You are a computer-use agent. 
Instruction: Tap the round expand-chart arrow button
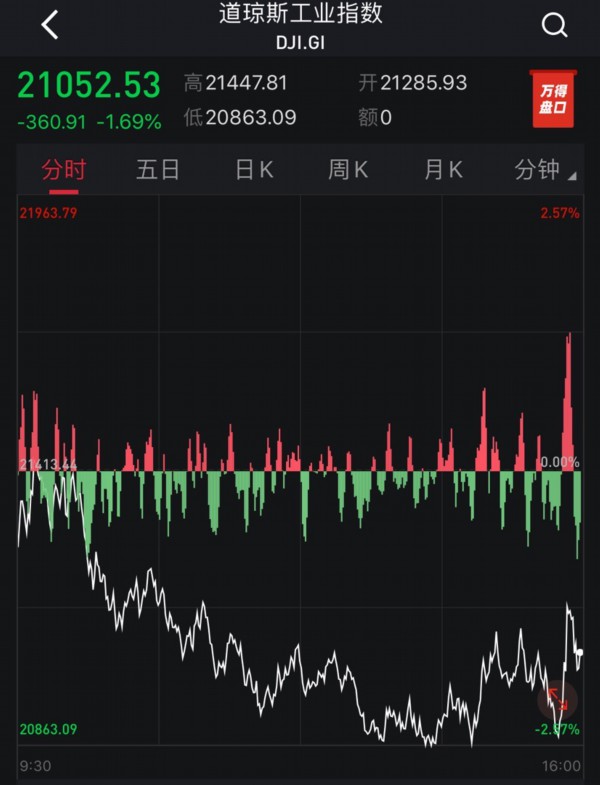tap(557, 698)
